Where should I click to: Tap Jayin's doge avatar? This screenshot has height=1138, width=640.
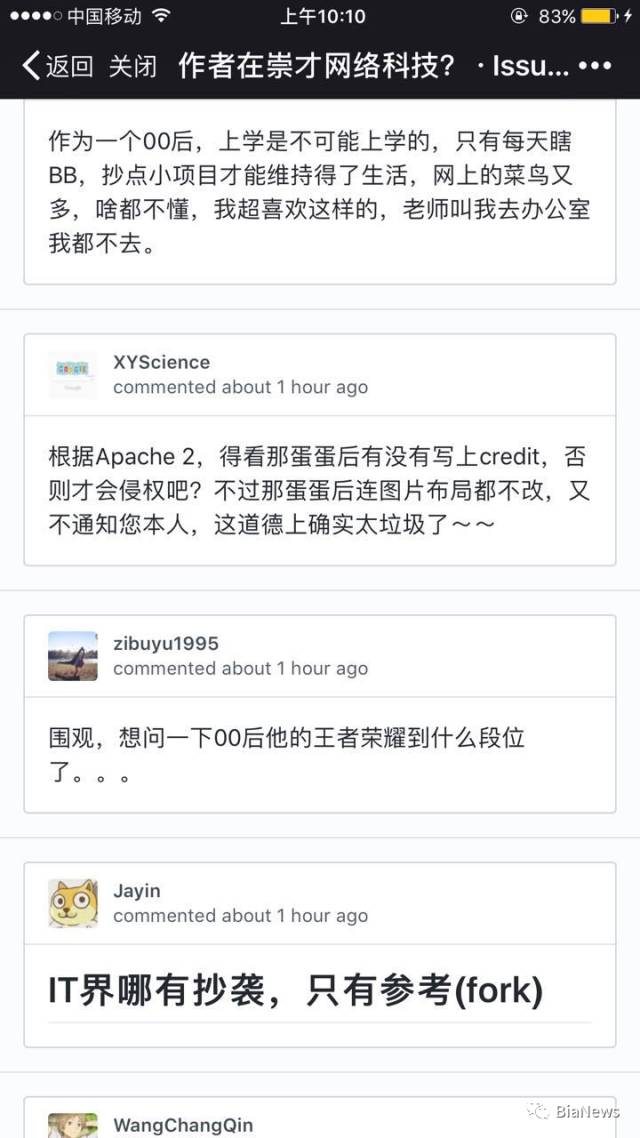73,903
